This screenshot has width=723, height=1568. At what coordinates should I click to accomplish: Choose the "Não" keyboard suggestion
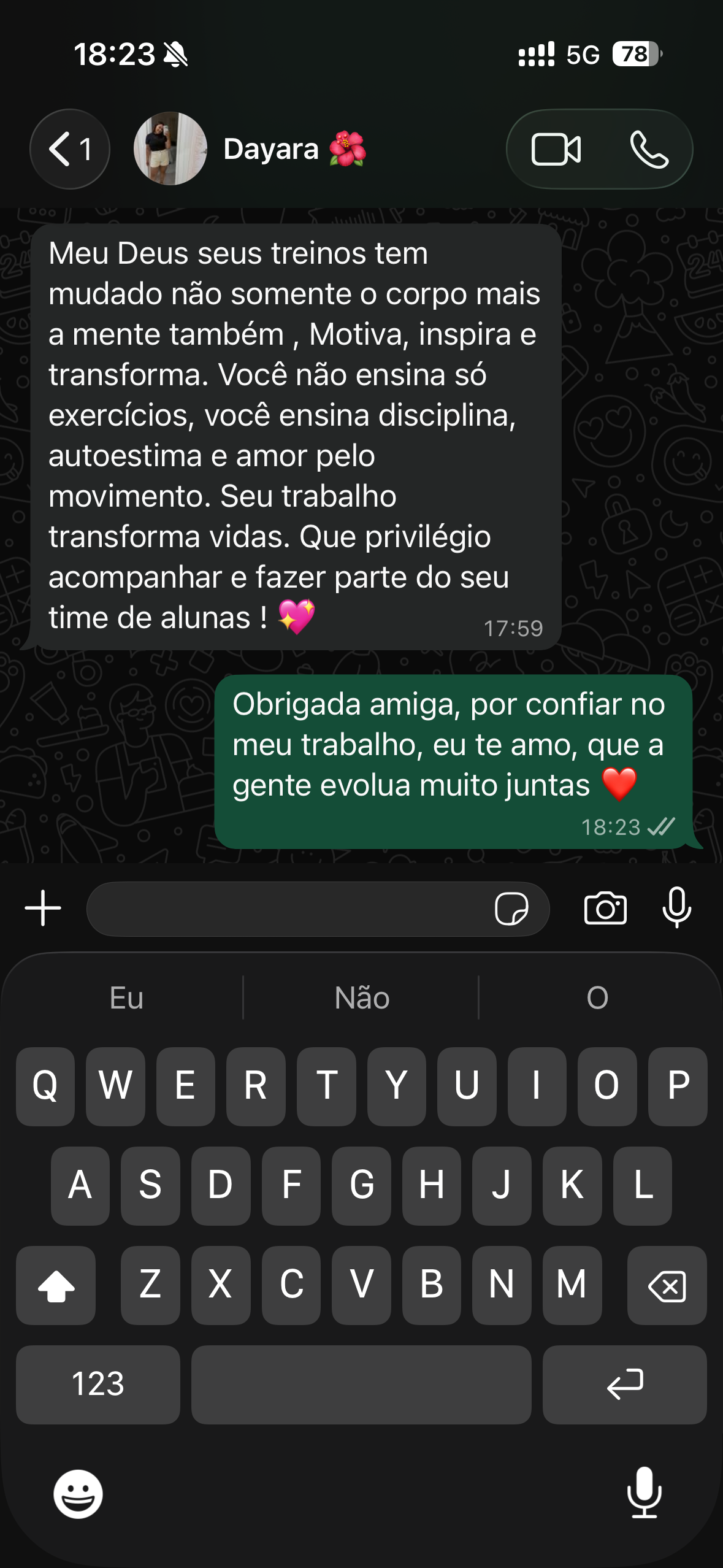(362, 997)
